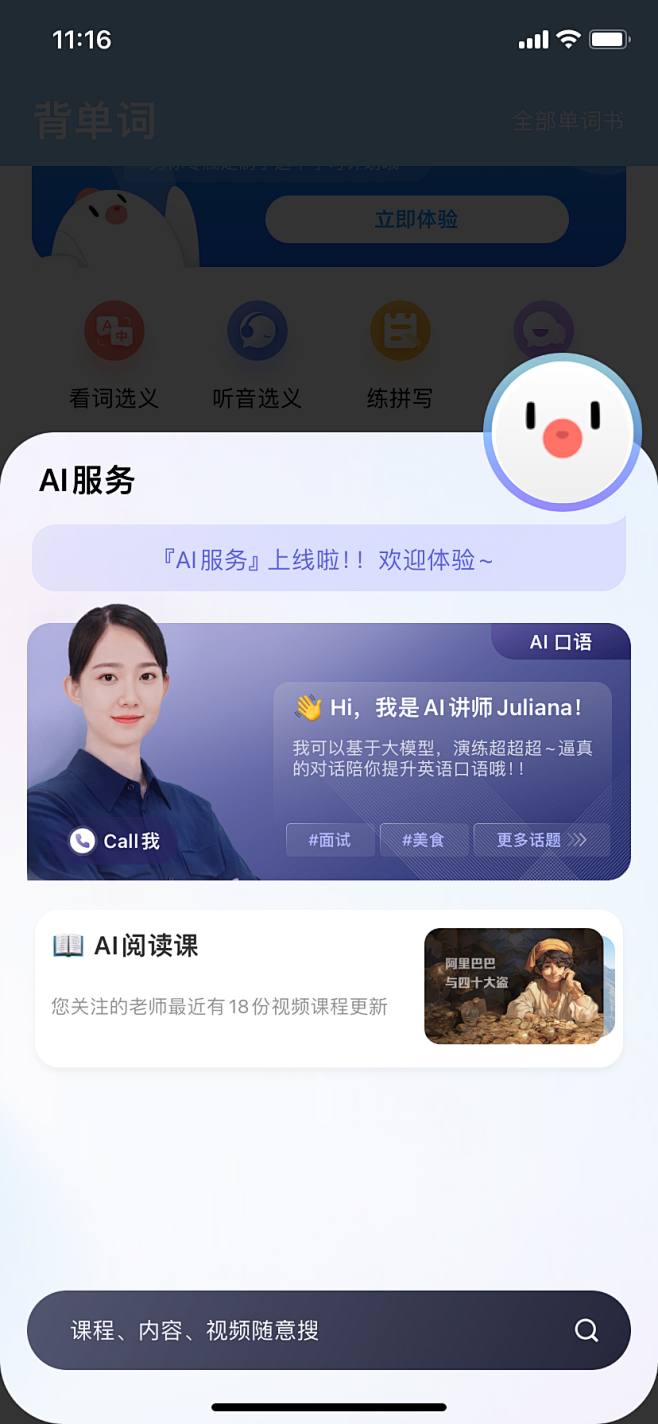658x1424 pixels.
Task: Tap the 课程、内容、视频随意搜 search box
Action: click(300, 1330)
